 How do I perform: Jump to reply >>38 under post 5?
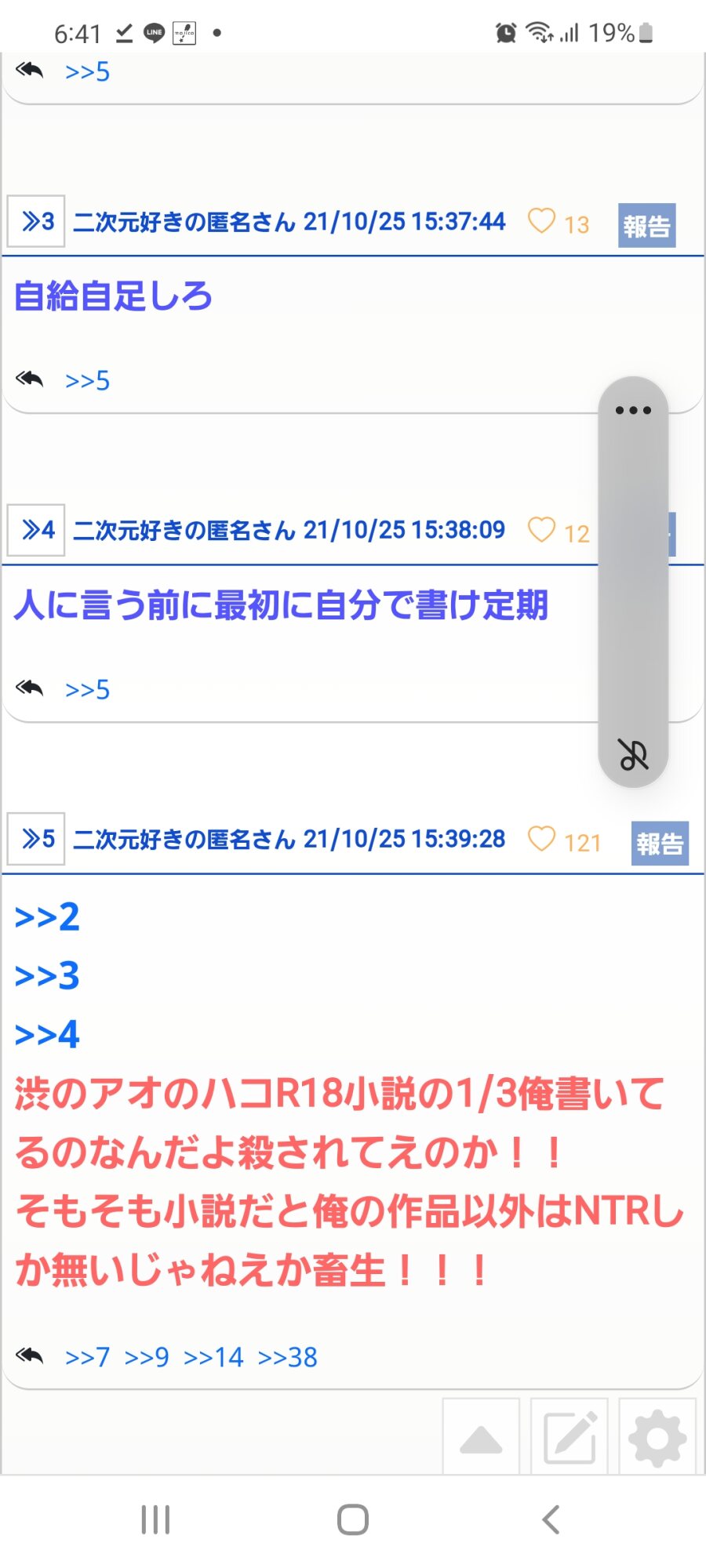pyautogui.click(x=287, y=1357)
